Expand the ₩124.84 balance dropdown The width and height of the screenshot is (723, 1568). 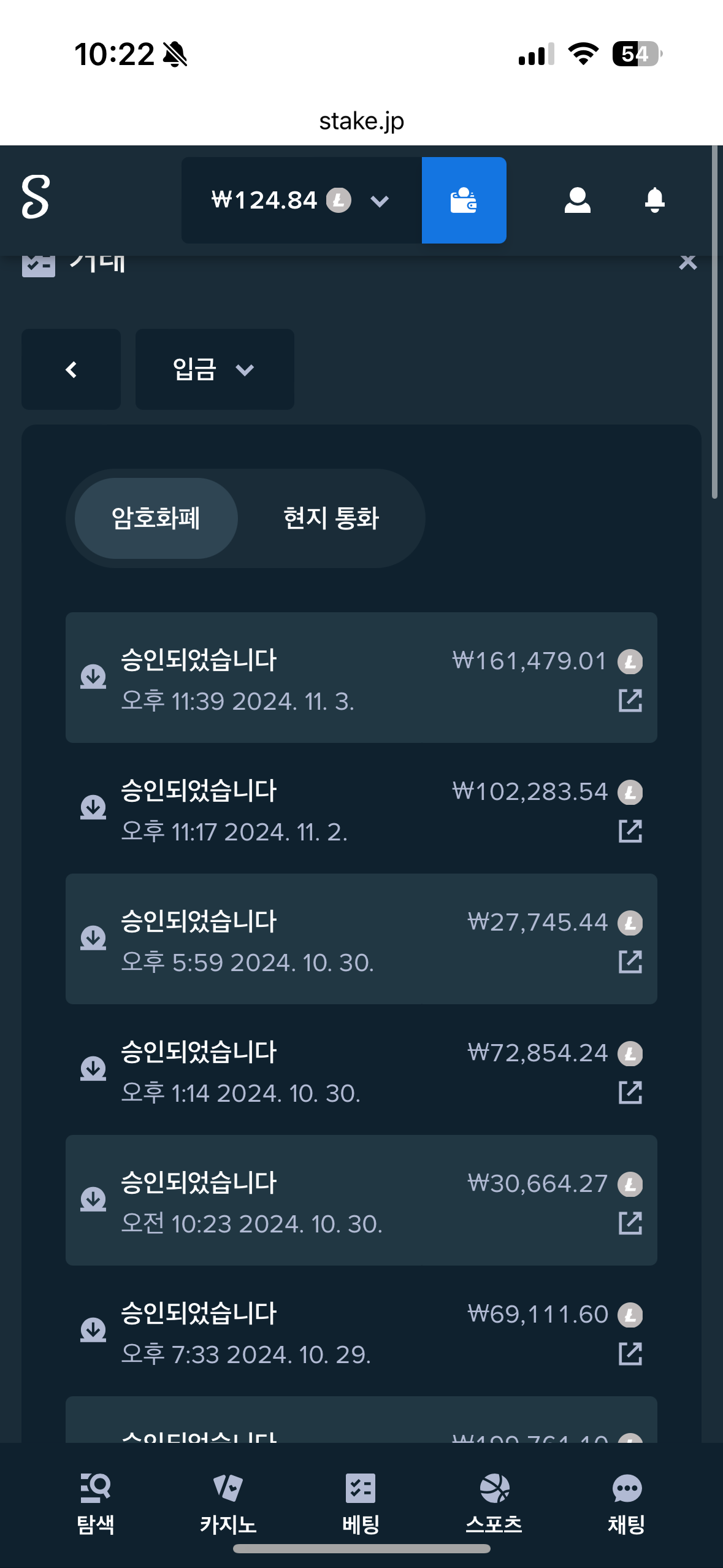point(302,200)
